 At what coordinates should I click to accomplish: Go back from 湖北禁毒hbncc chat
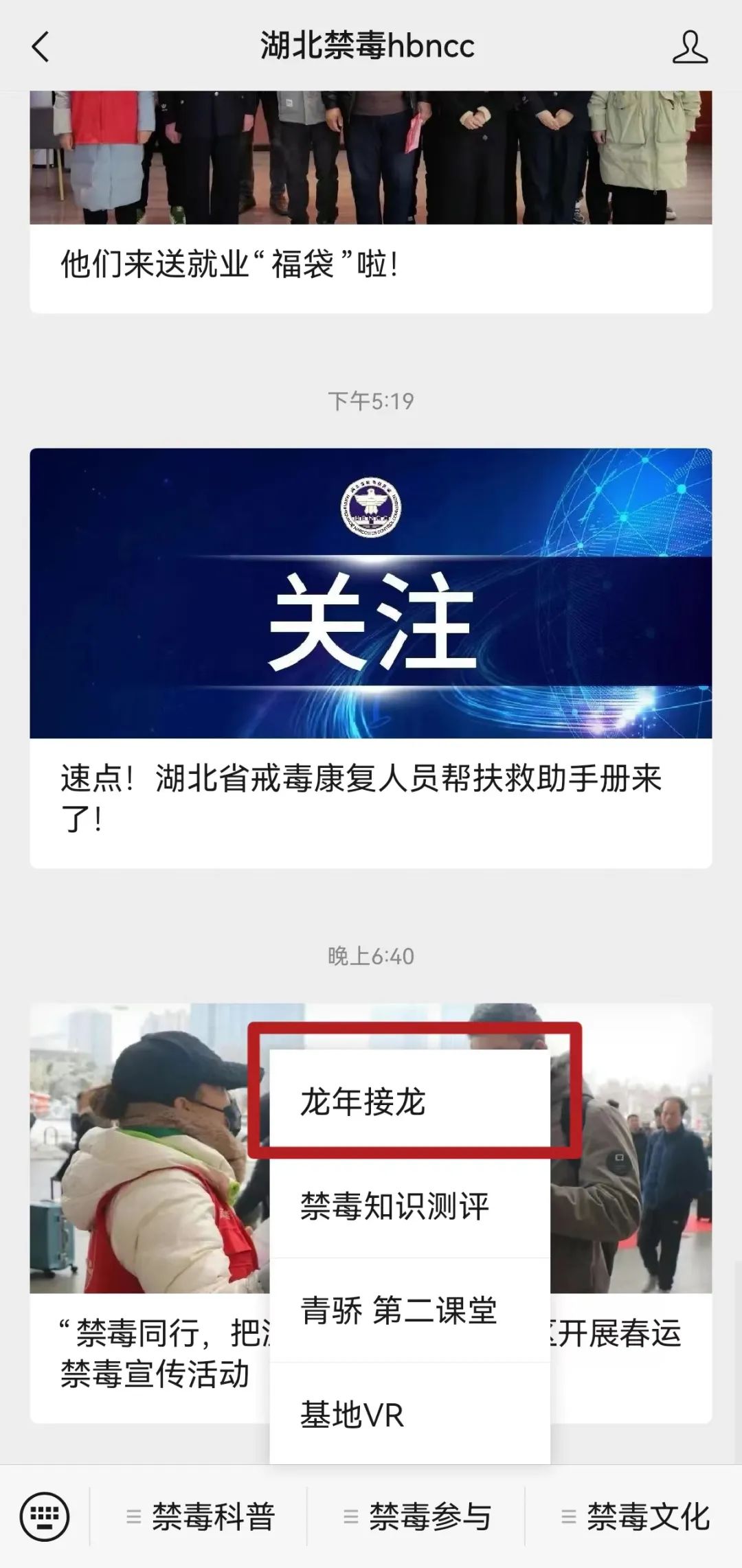[x=41, y=47]
